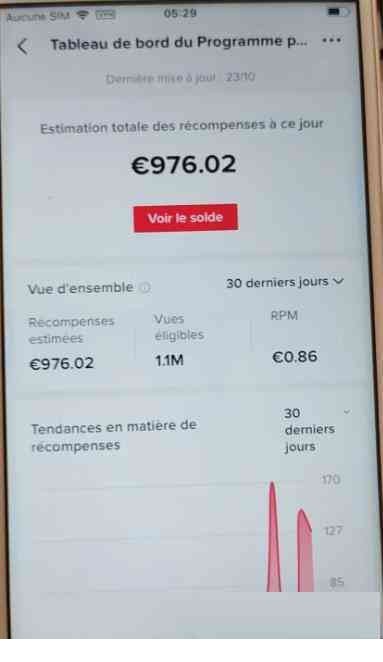Expand the Tendances en matière de récompenses period dropdown

(317, 429)
